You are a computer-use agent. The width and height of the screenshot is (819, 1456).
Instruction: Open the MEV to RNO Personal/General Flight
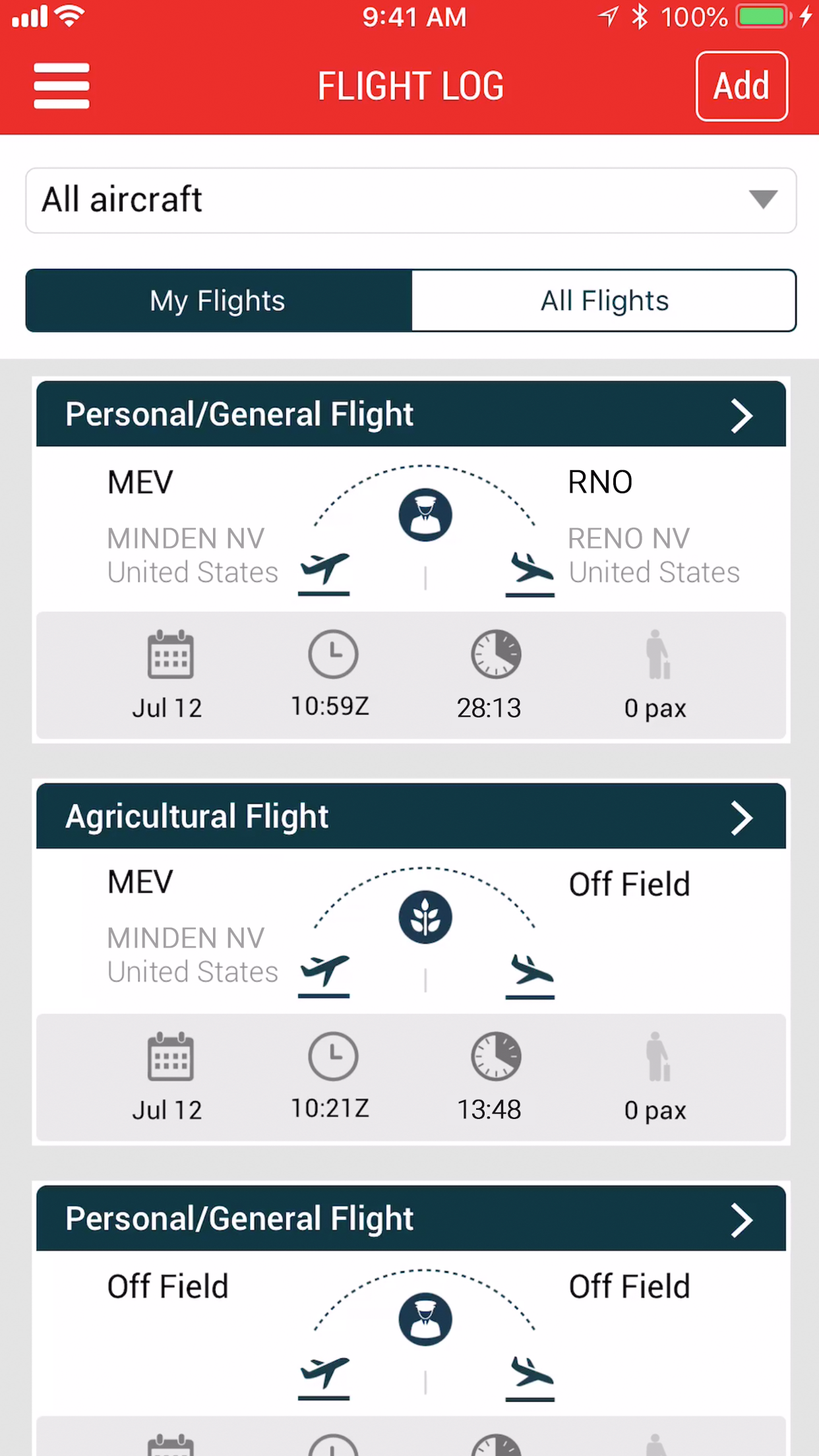tap(411, 414)
